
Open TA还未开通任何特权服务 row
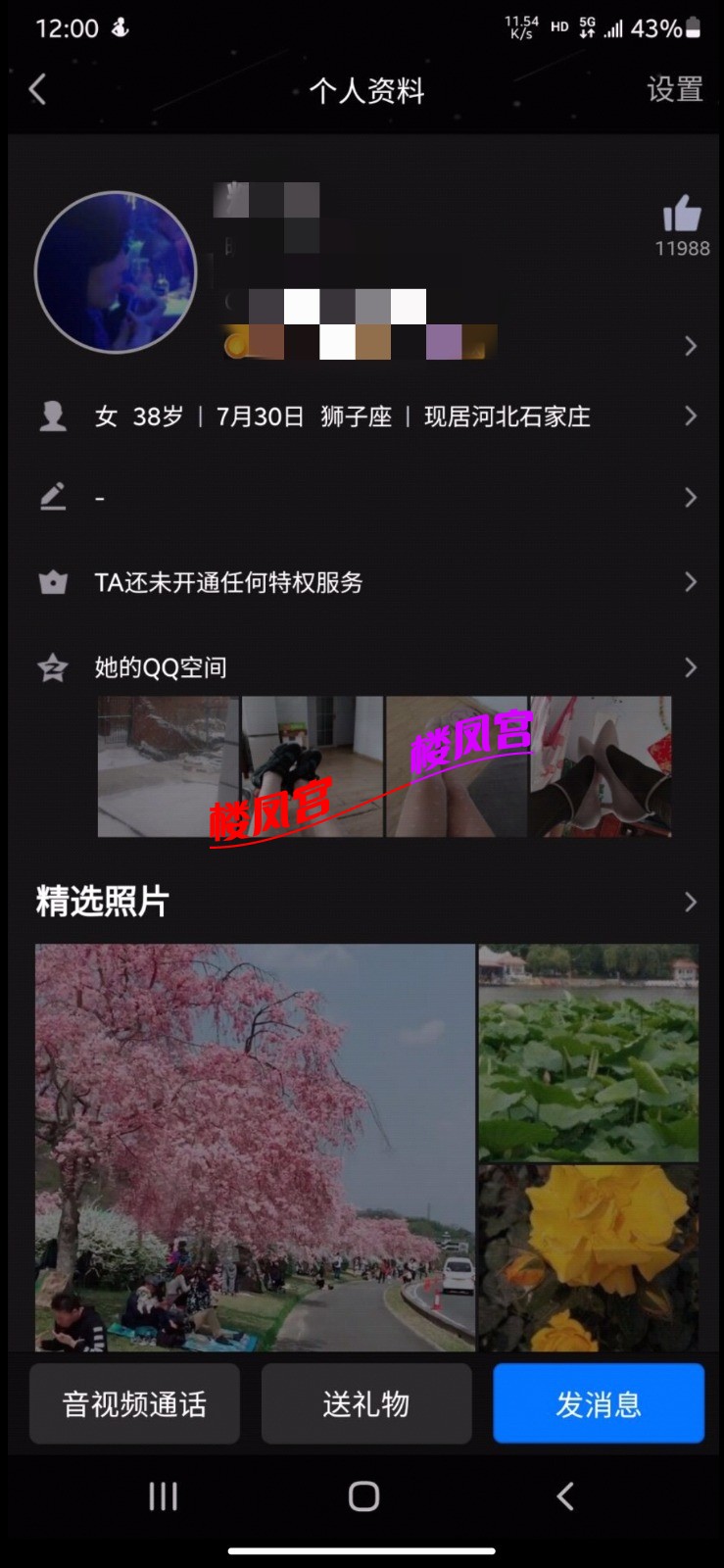(362, 582)
